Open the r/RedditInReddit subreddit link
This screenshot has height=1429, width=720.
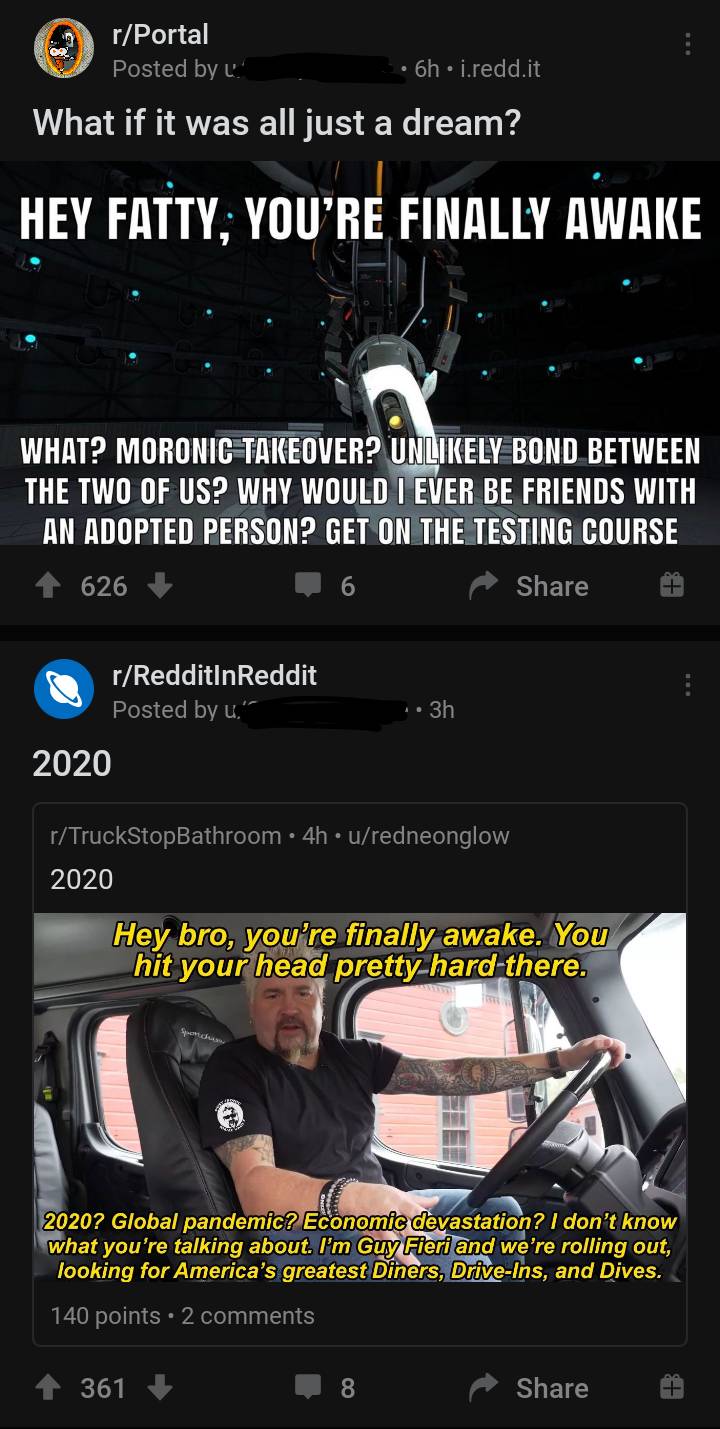pyautogui.click(x=214, y=675)
